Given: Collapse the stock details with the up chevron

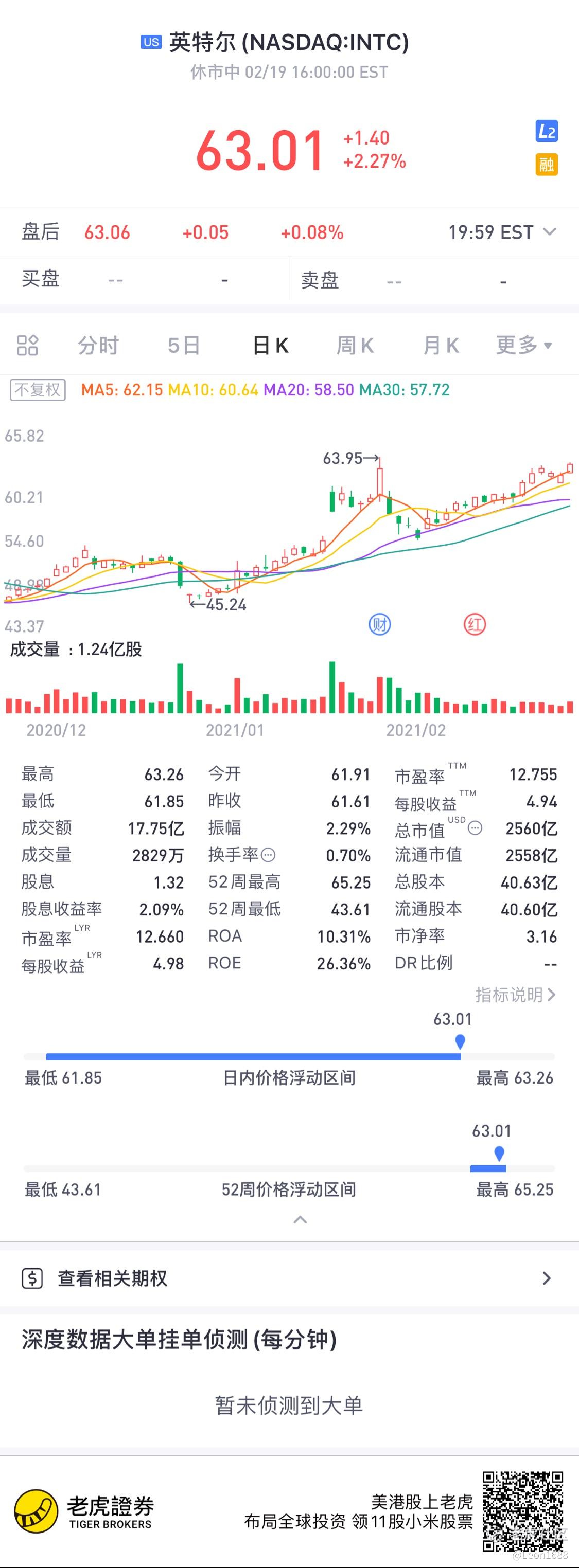Looking at the screenshot, I should [301, 1219].
